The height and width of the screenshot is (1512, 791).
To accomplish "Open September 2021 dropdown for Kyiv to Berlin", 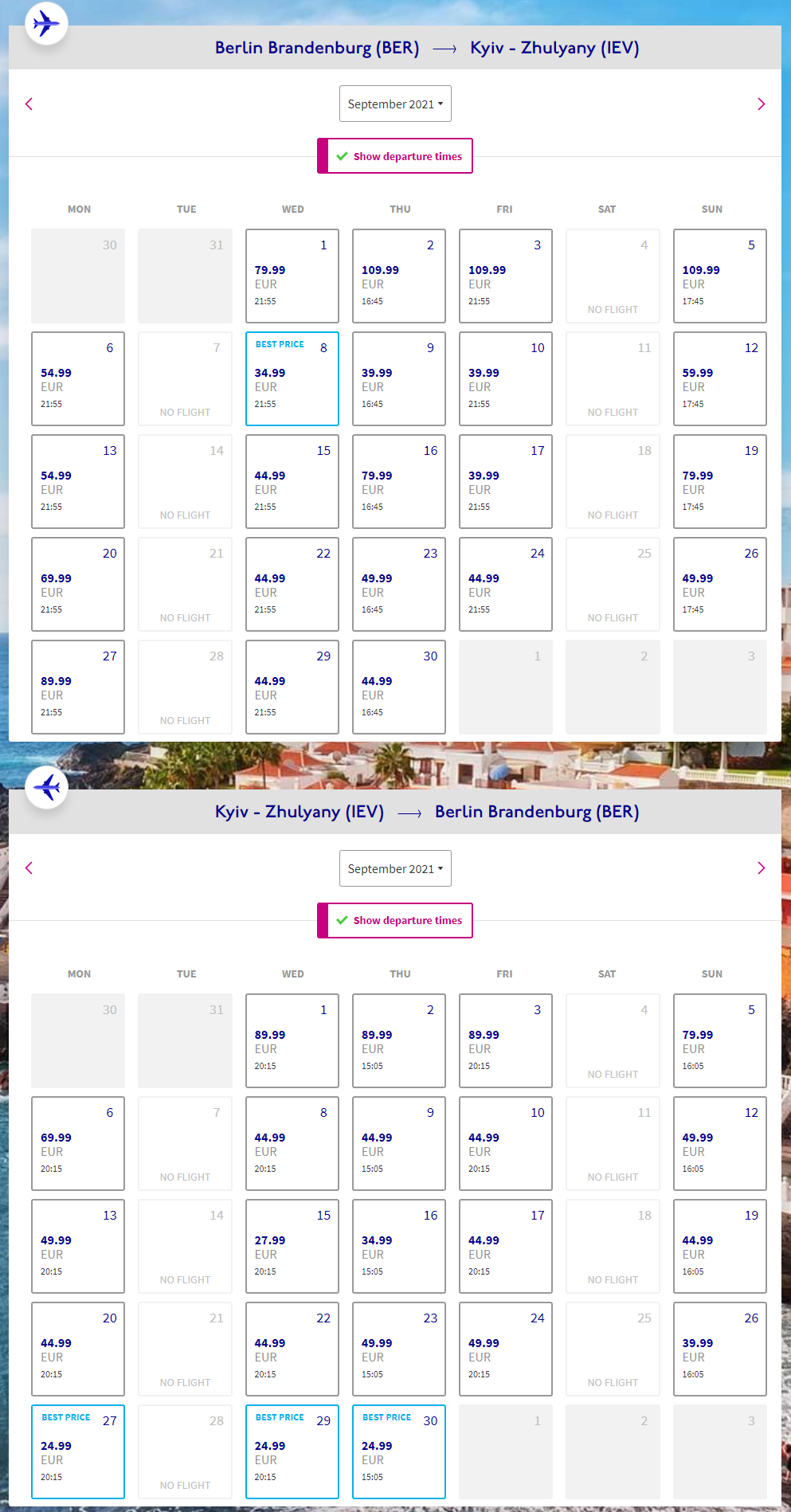I will (395, 868).
